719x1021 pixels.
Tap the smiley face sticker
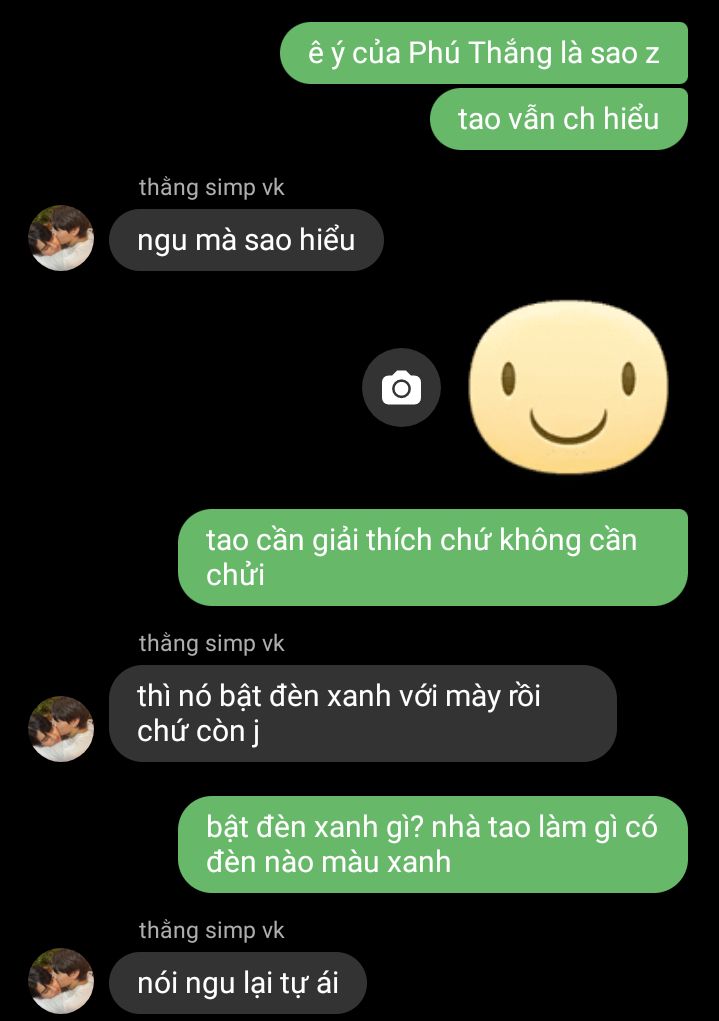[x=568, y=387]
